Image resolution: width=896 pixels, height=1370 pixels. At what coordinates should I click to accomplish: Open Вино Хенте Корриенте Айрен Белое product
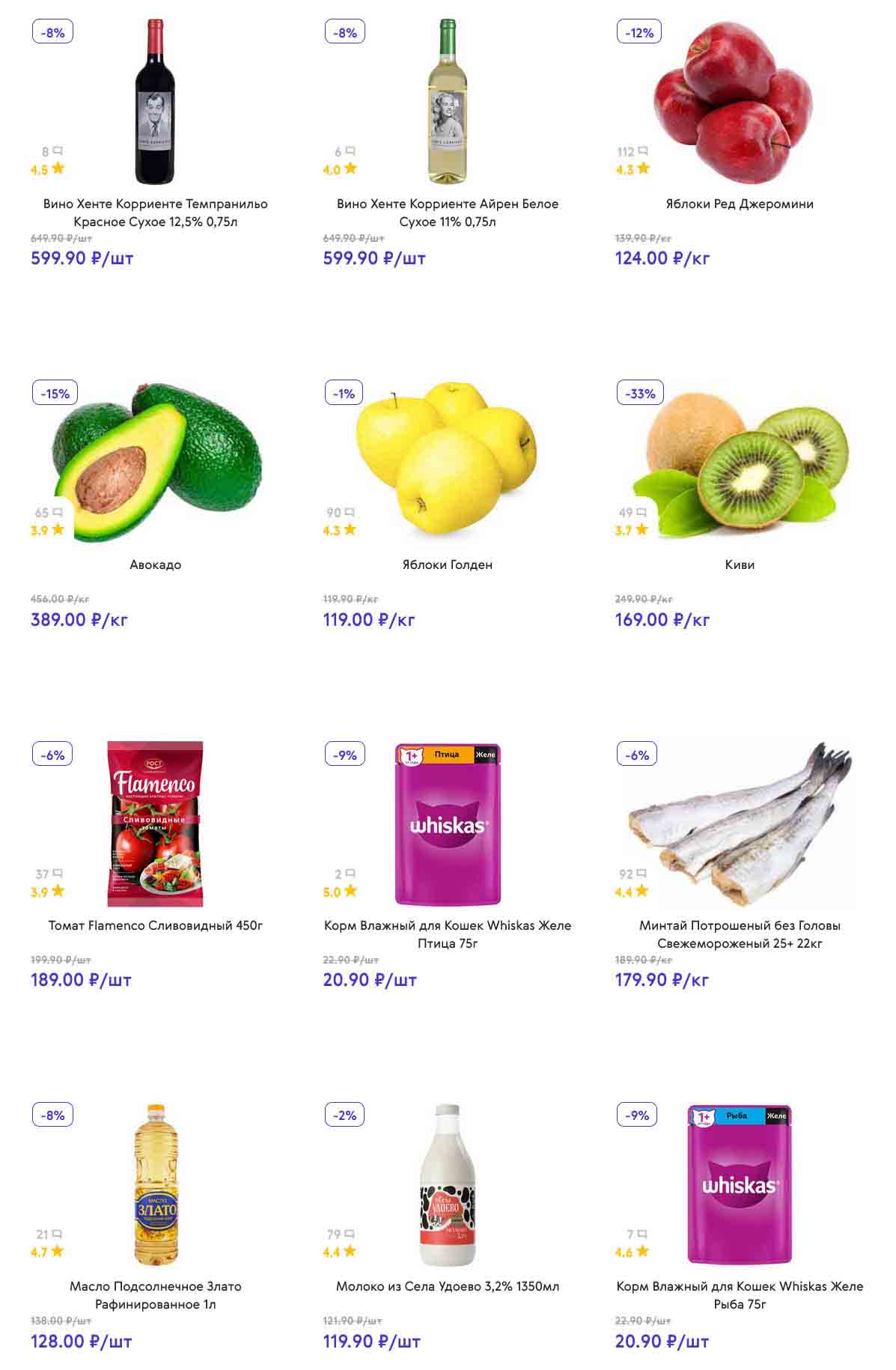click(x=447, y=212)
